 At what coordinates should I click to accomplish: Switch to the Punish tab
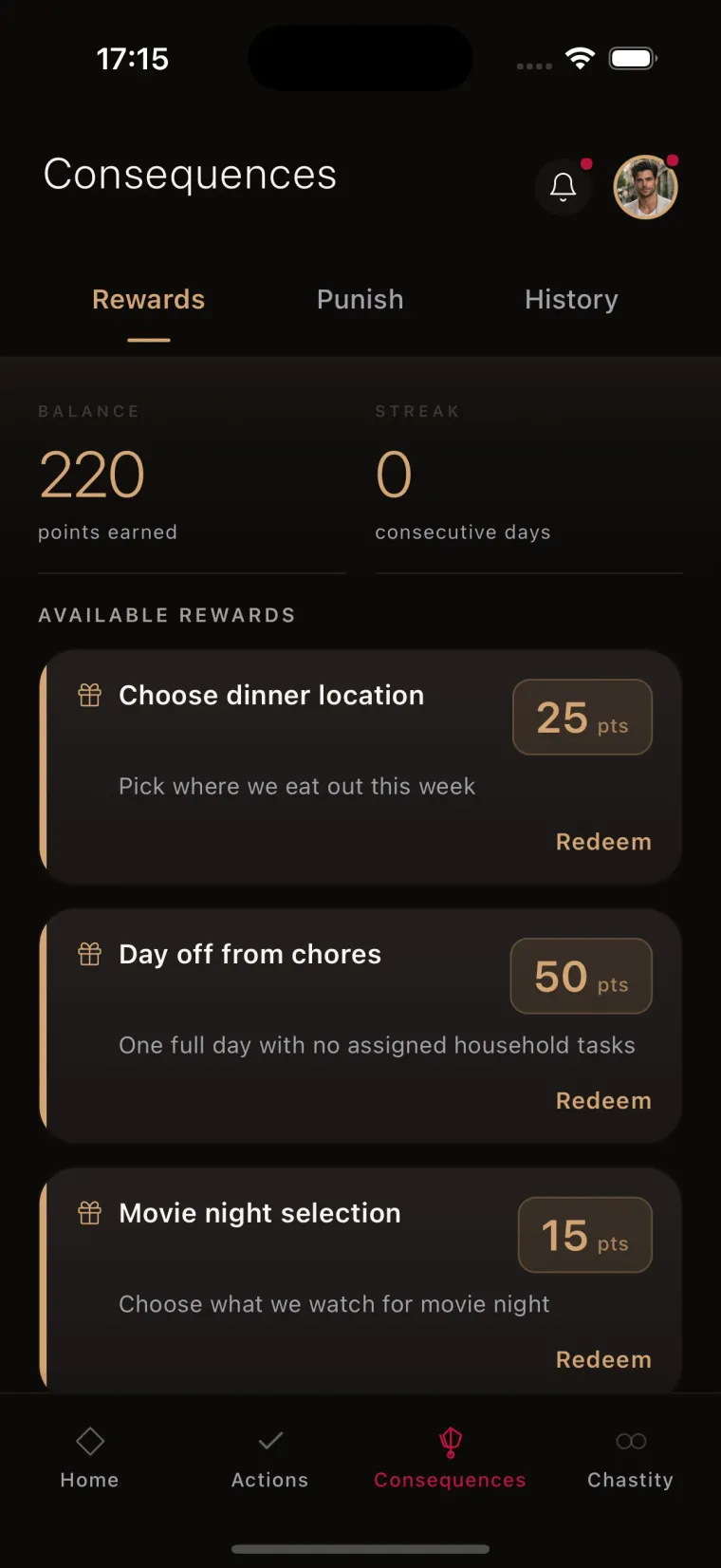click(360, 299)
